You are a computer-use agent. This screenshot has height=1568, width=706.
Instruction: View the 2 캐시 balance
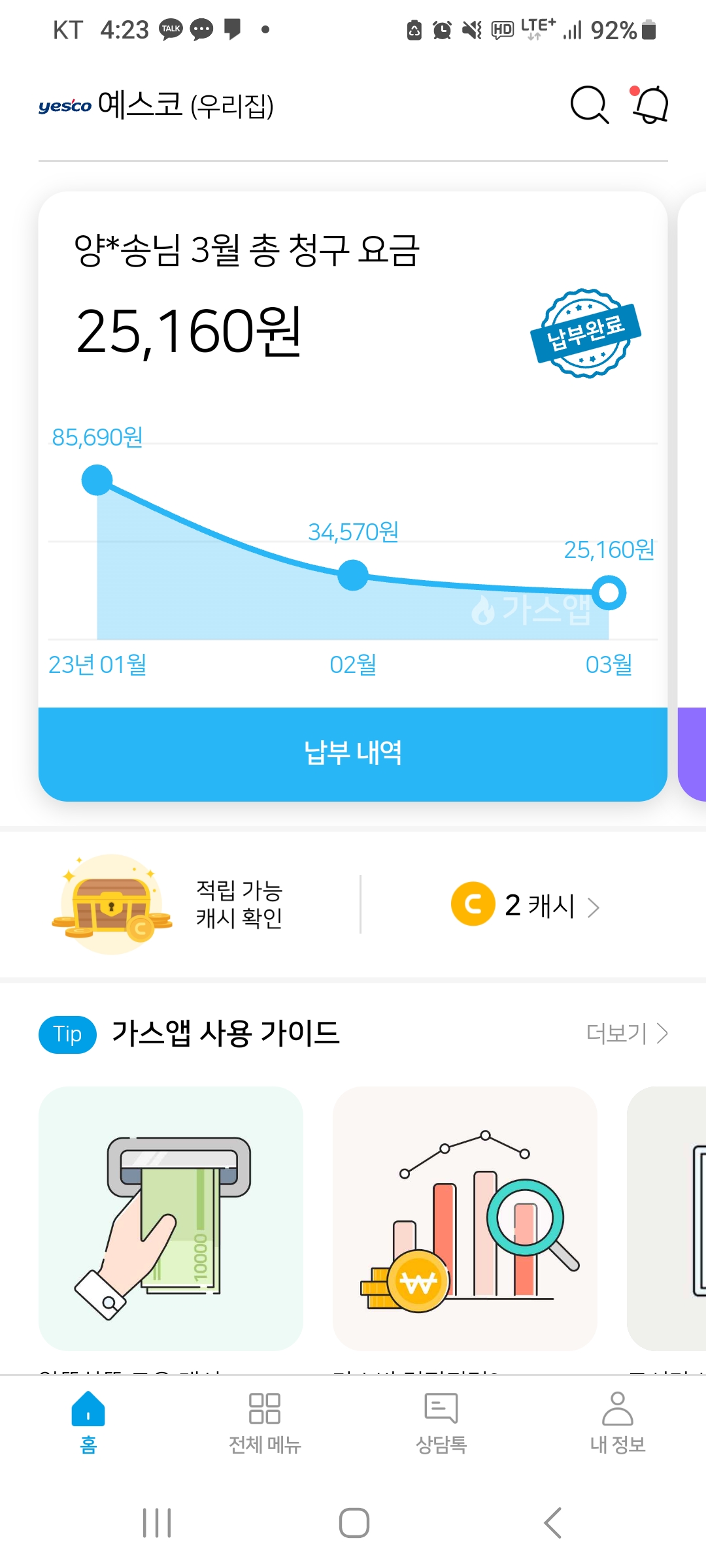click(x=526, y=906)
